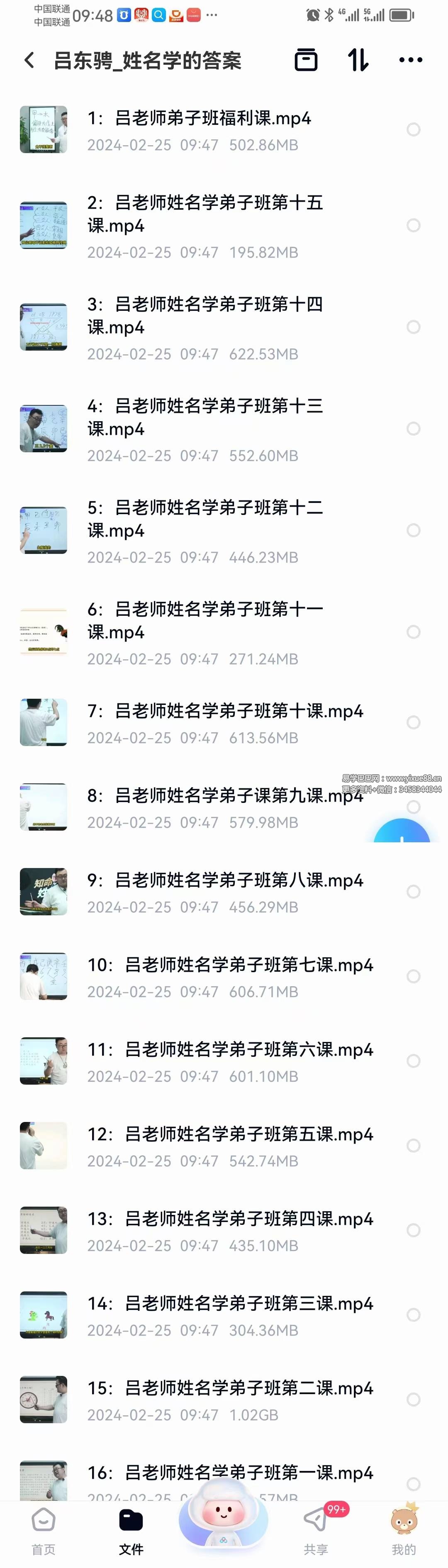Image resolution: width=448 pixels, height=1568 pixels.
Task: Tick the selection circle for 第八课
Action: click(x=413, y=892)
